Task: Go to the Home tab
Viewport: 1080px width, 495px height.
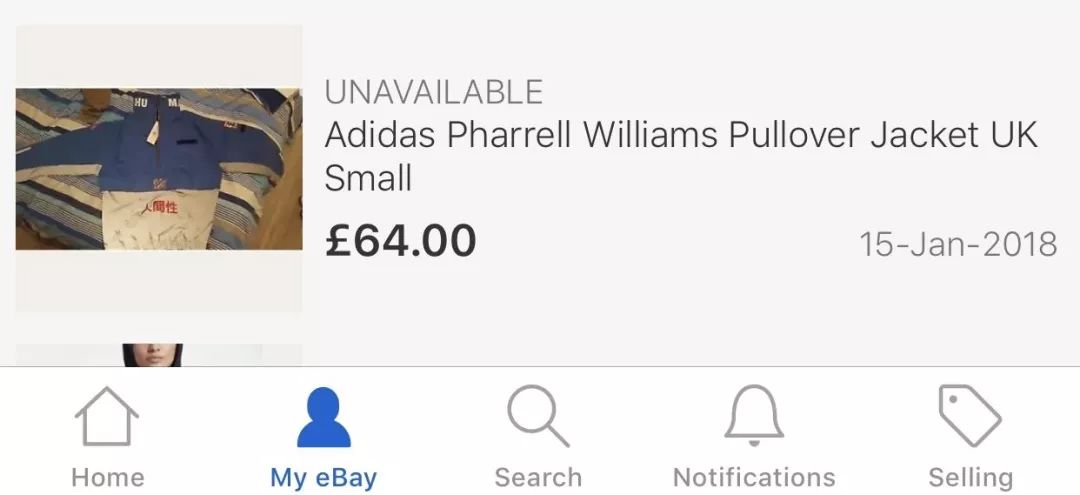Action: point(107,437)
